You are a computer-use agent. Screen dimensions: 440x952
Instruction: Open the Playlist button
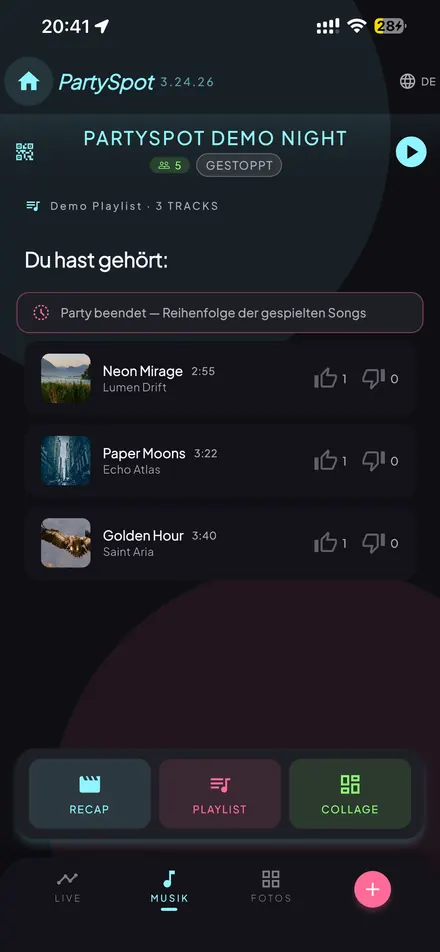tap(220, 794)
